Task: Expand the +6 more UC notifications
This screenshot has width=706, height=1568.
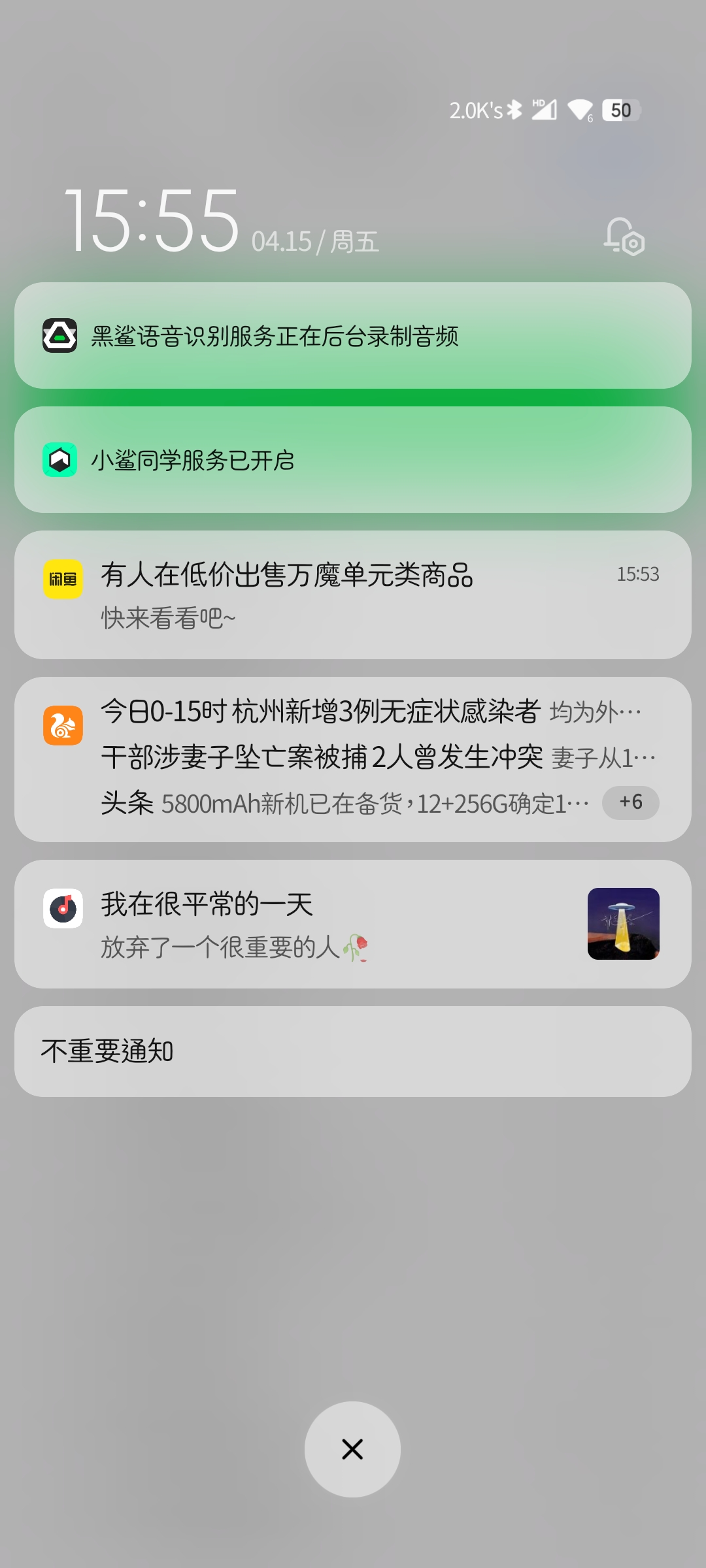Action: (x=630, y=802)
